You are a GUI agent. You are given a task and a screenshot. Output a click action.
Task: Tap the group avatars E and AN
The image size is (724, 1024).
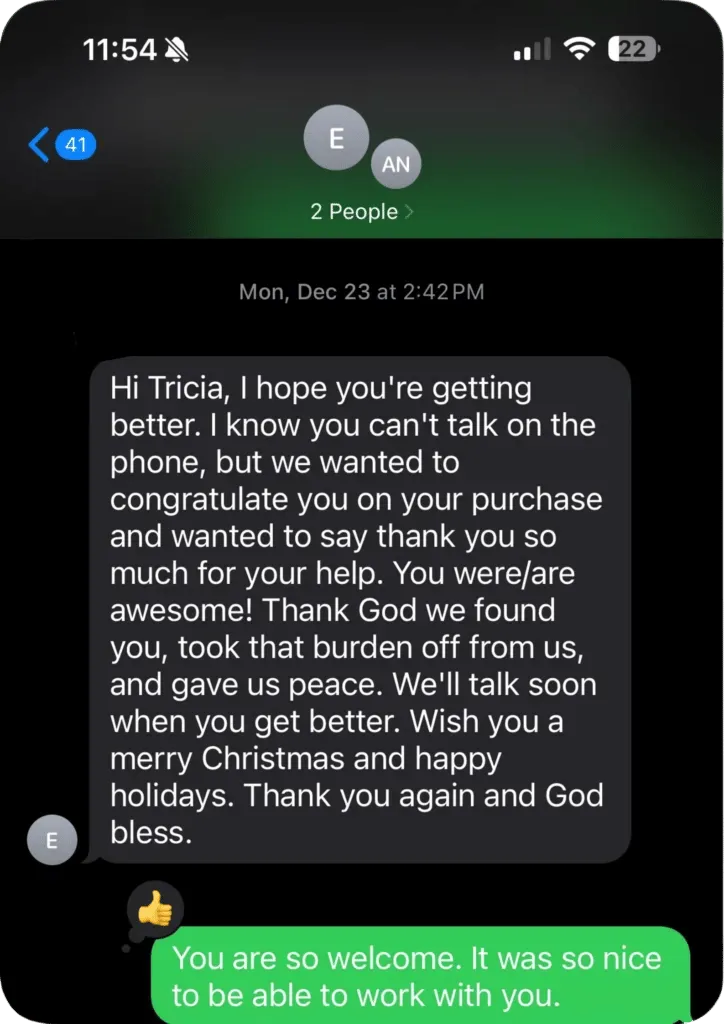coord(360,146)
